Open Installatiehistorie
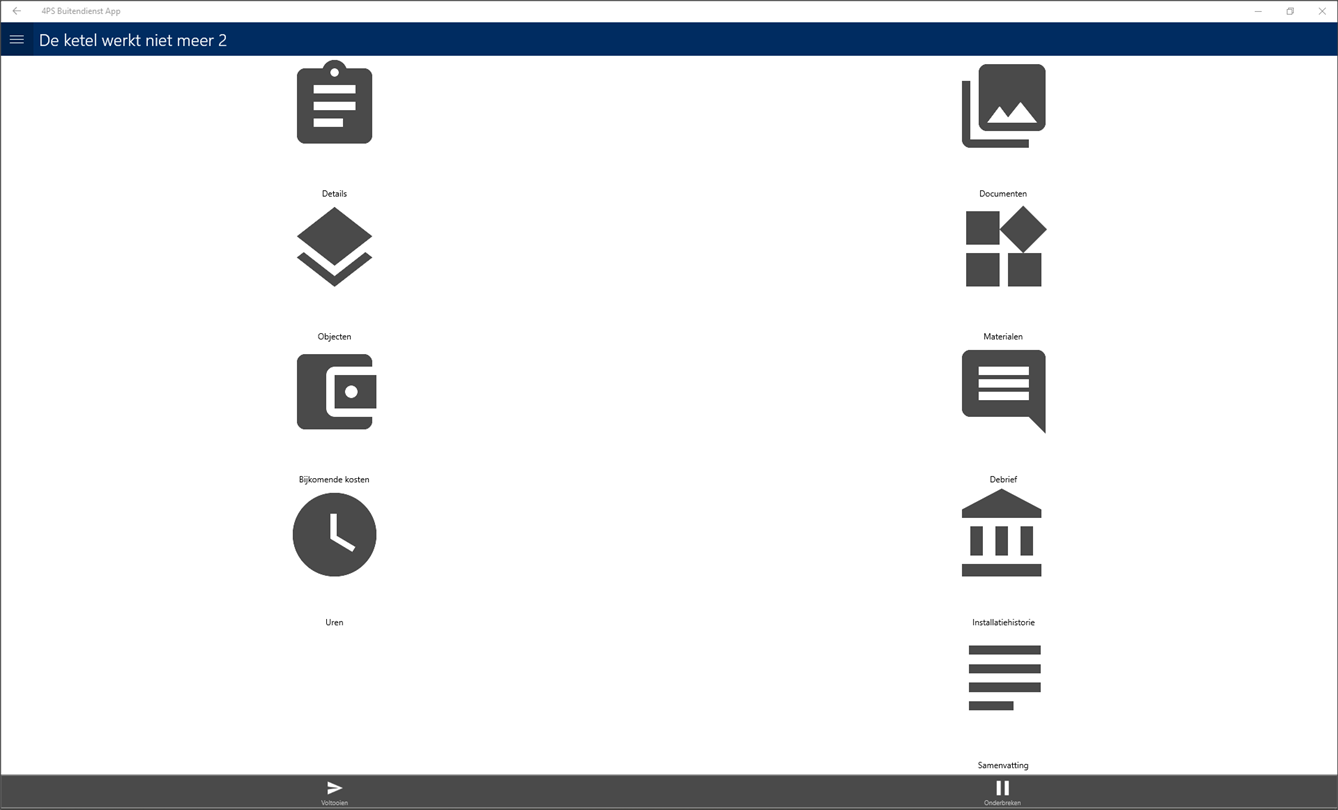Image resolution: width=1338 pixels, height=810 pixels. pos(1003,535)
